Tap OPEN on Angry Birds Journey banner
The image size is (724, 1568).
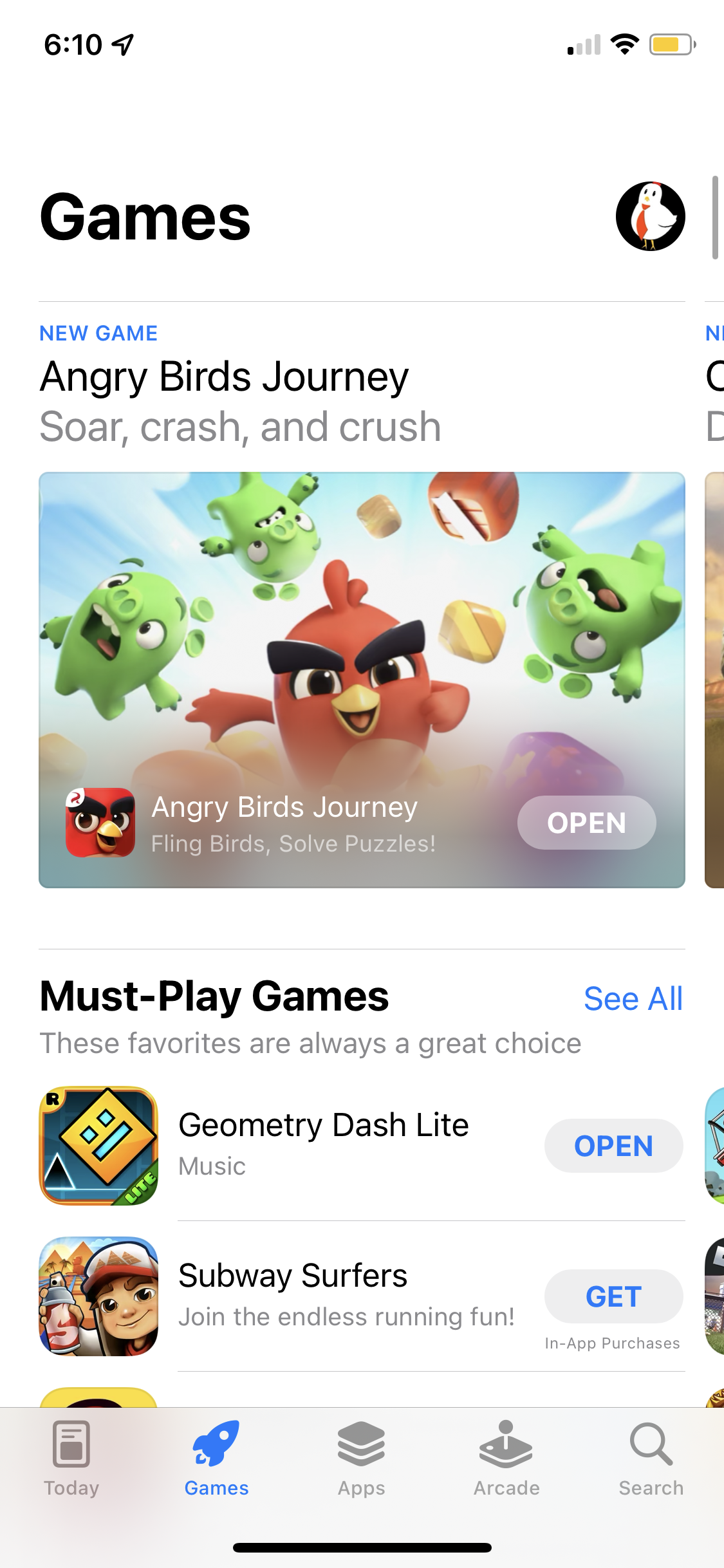[586, 823]
